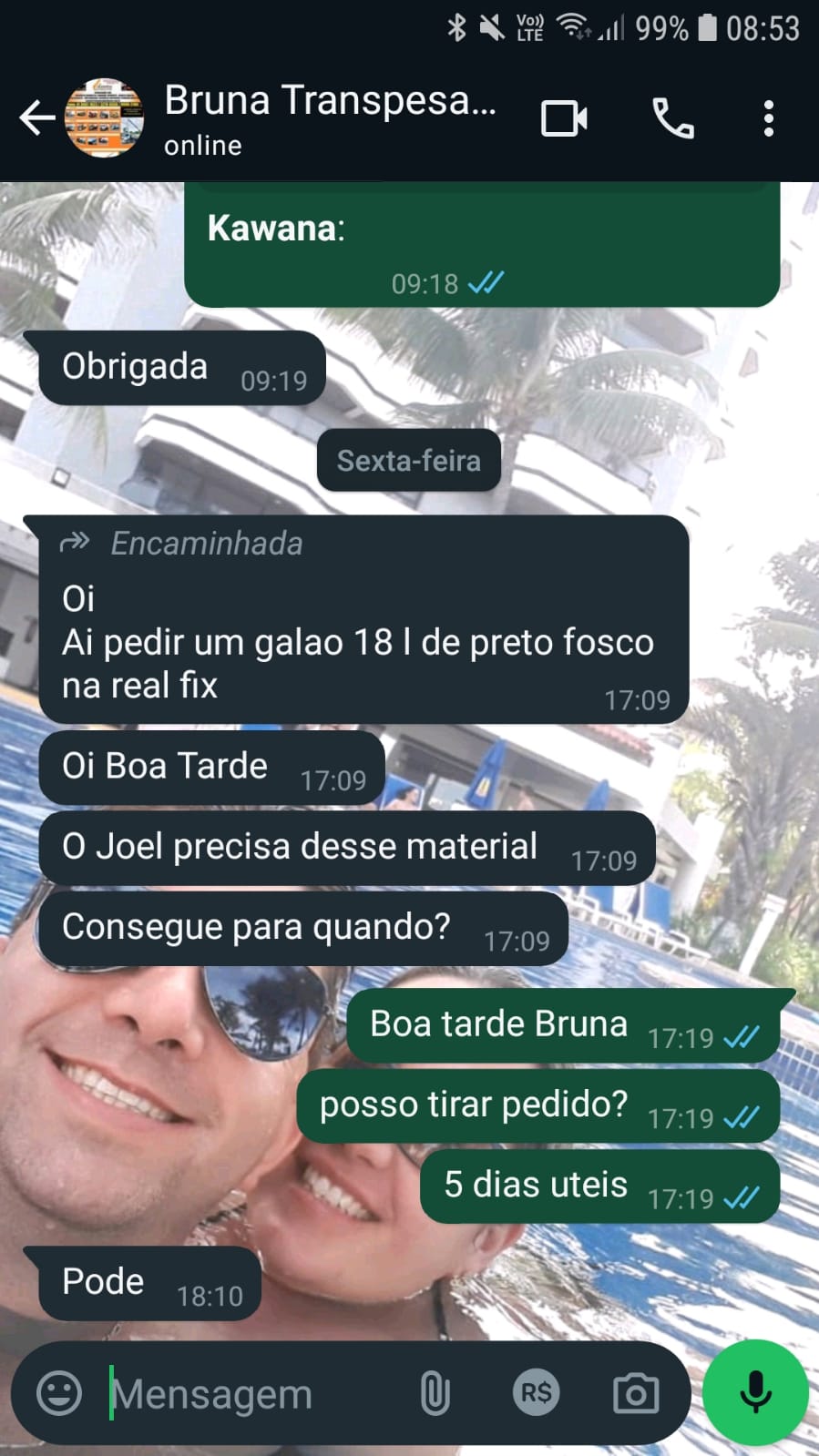
Task: Open Bruna Transpesa's profile picture
Action: 104,118
